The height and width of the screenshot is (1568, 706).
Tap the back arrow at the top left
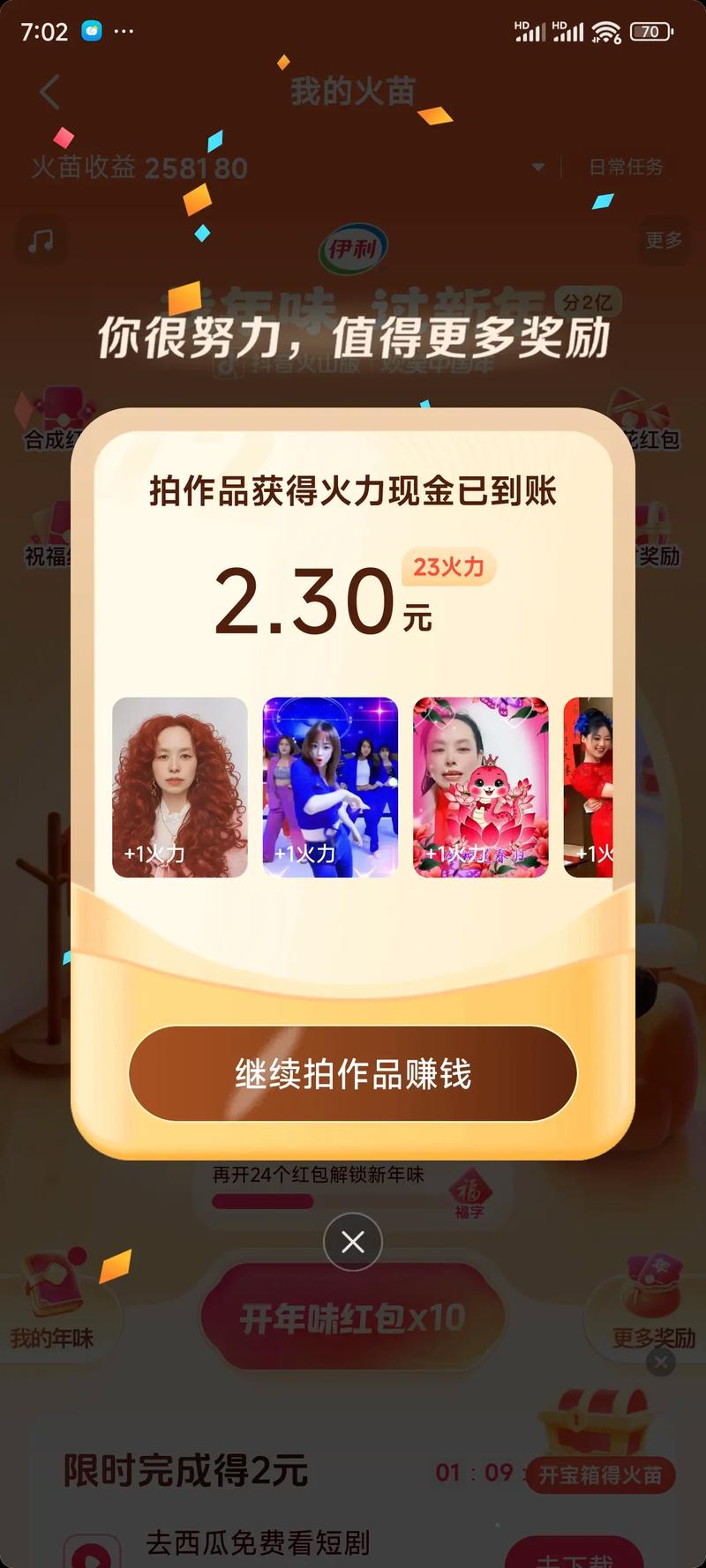(x=47, y=93)
